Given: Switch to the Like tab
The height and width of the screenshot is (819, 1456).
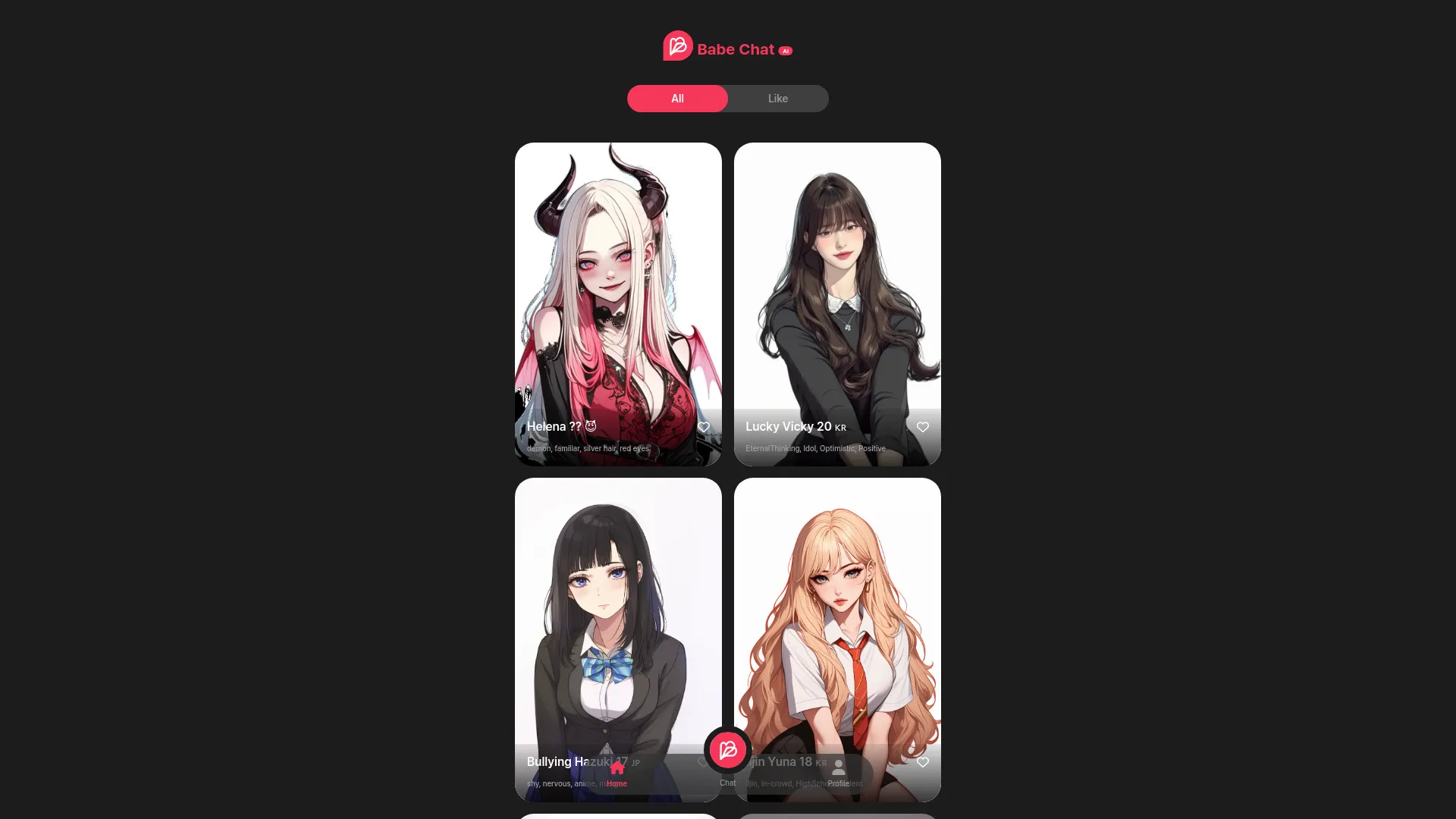Looking at the screenshot, I should point(777,99).
